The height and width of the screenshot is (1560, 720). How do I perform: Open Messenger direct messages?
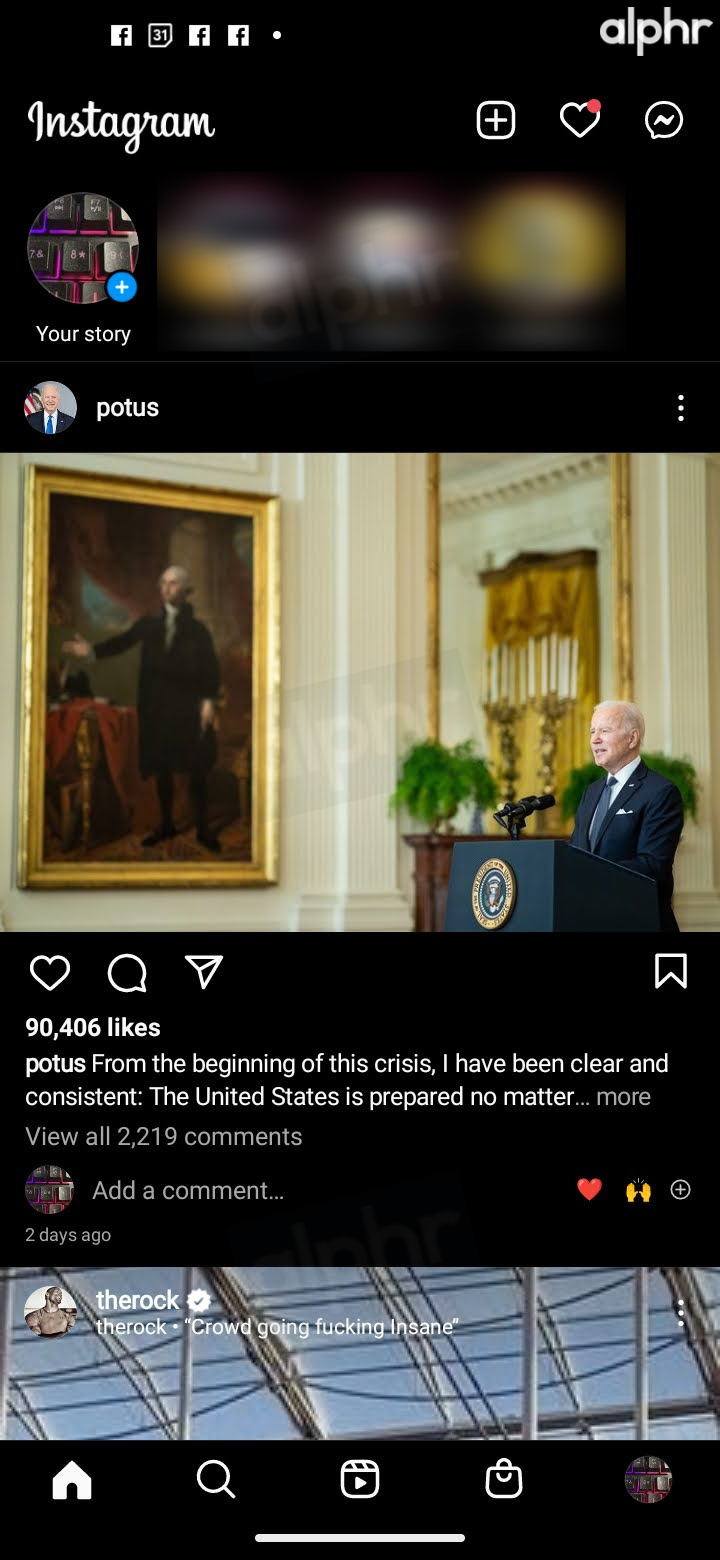point(663,121)
